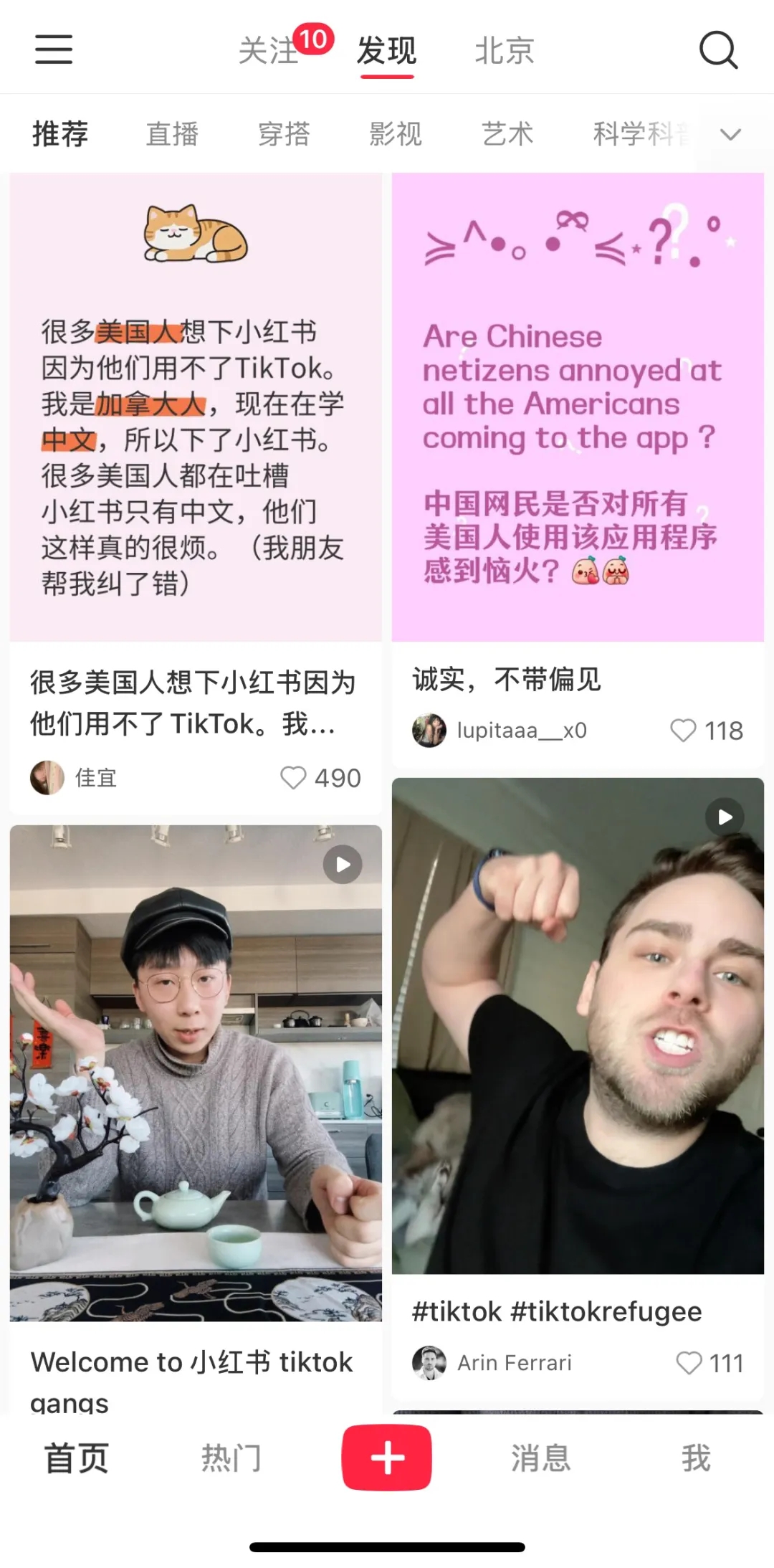Create a new post with plus button

click(387, 1458)
